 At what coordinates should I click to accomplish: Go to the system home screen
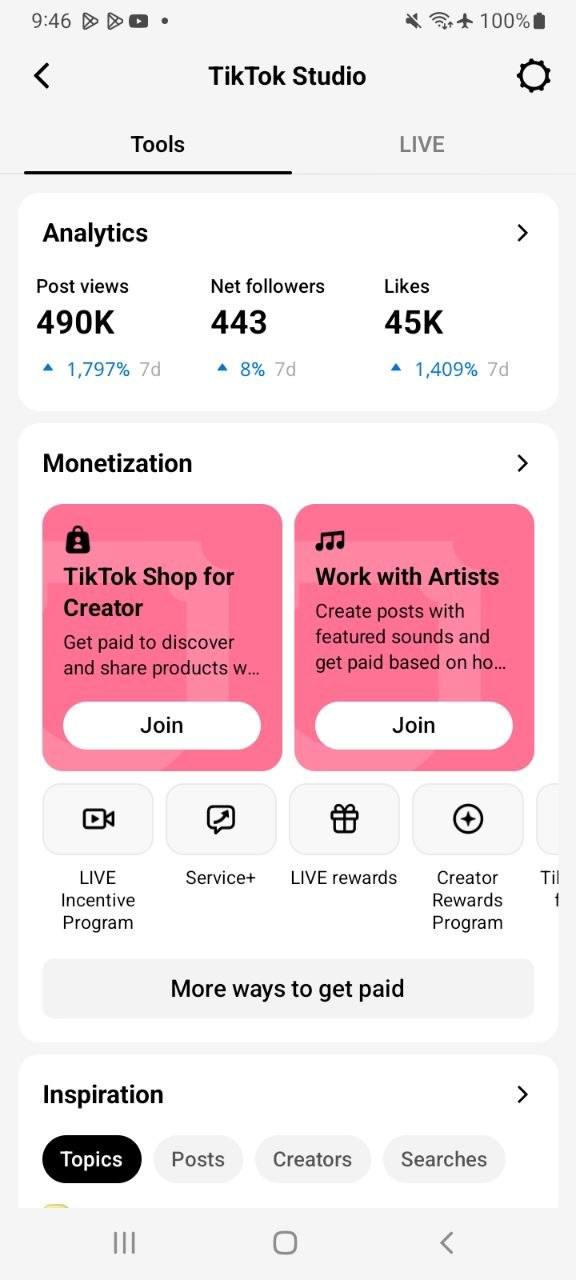[x=285, y=1242]
